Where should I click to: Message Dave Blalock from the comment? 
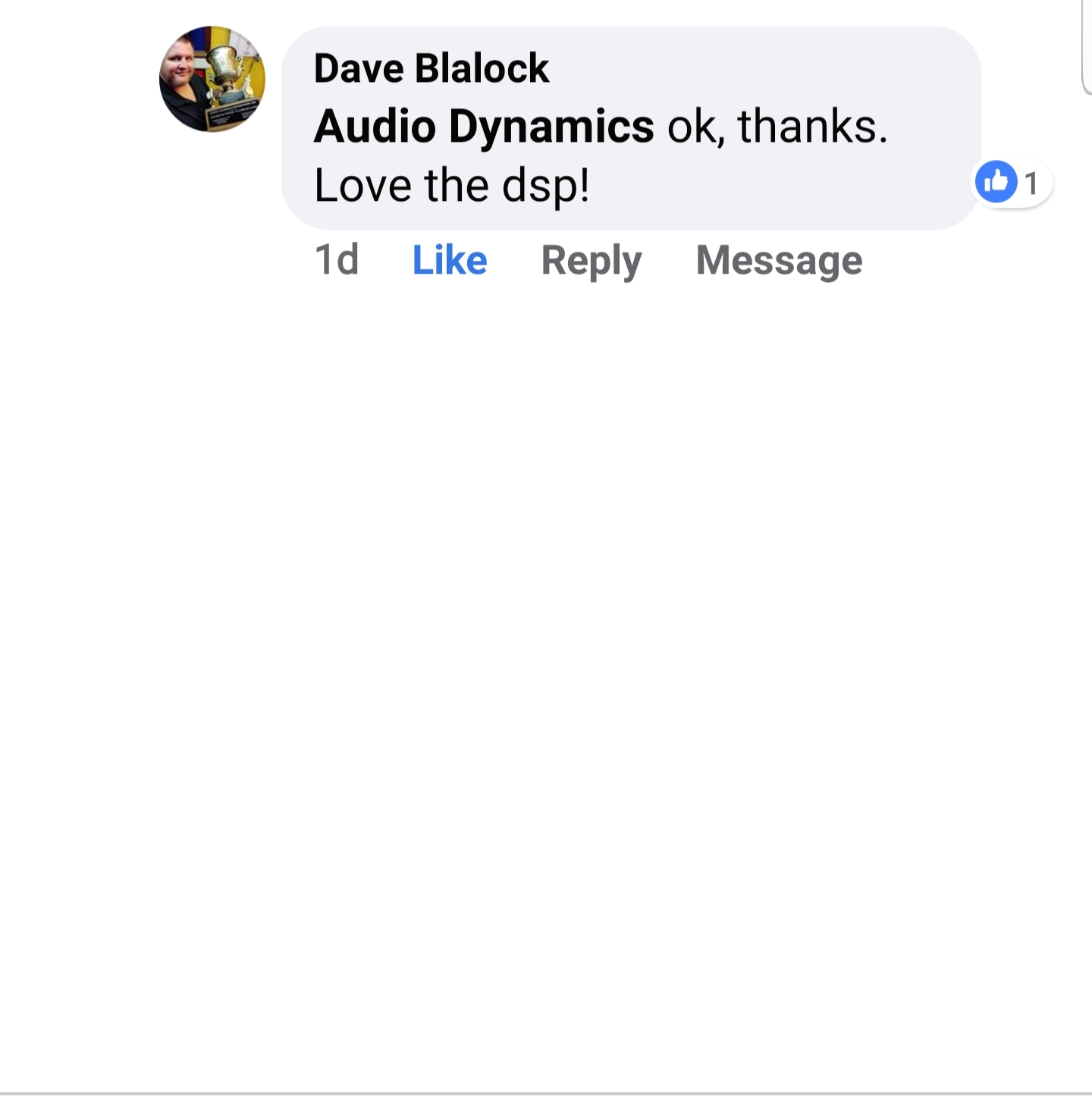tap(779, 260)
